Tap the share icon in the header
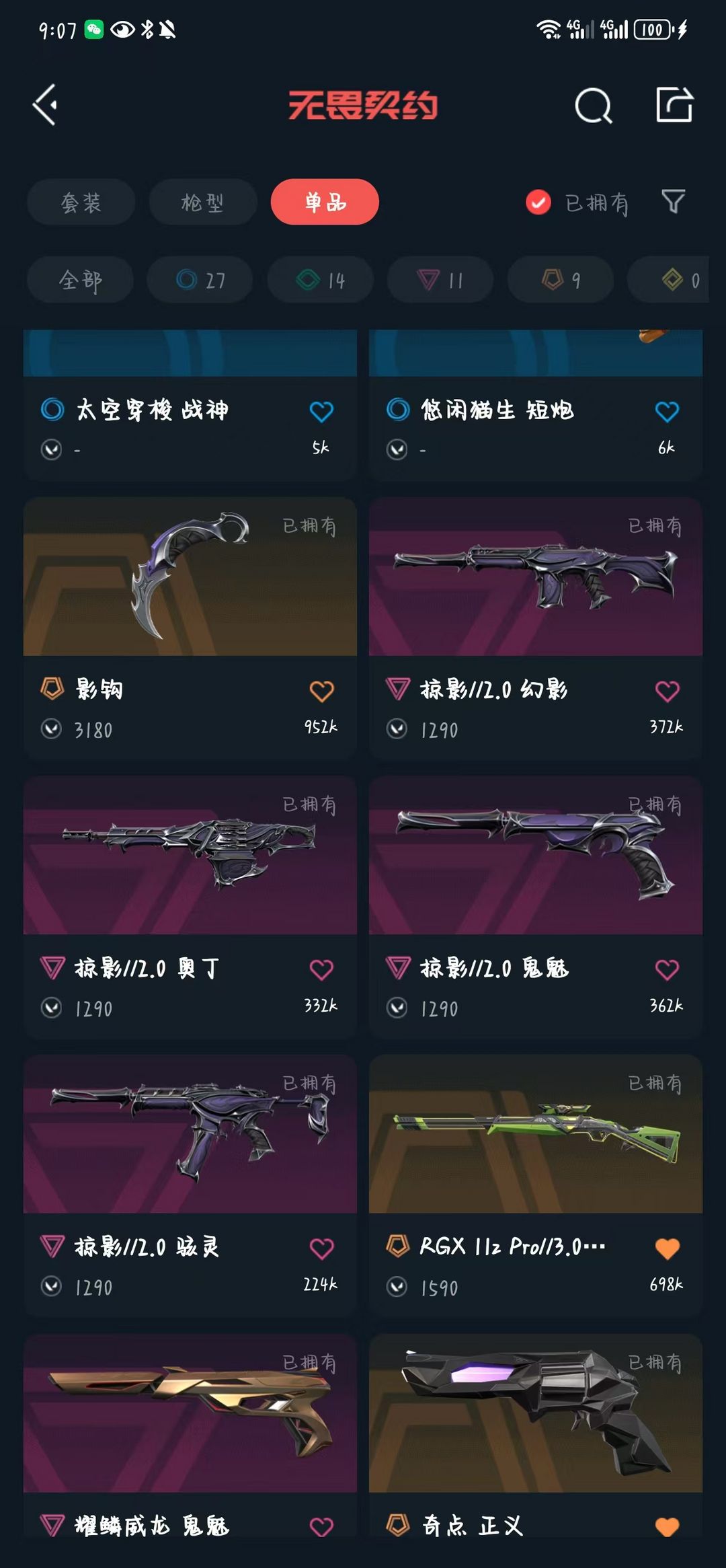This screenshot has width=726, height=1568. coord(674,105)
